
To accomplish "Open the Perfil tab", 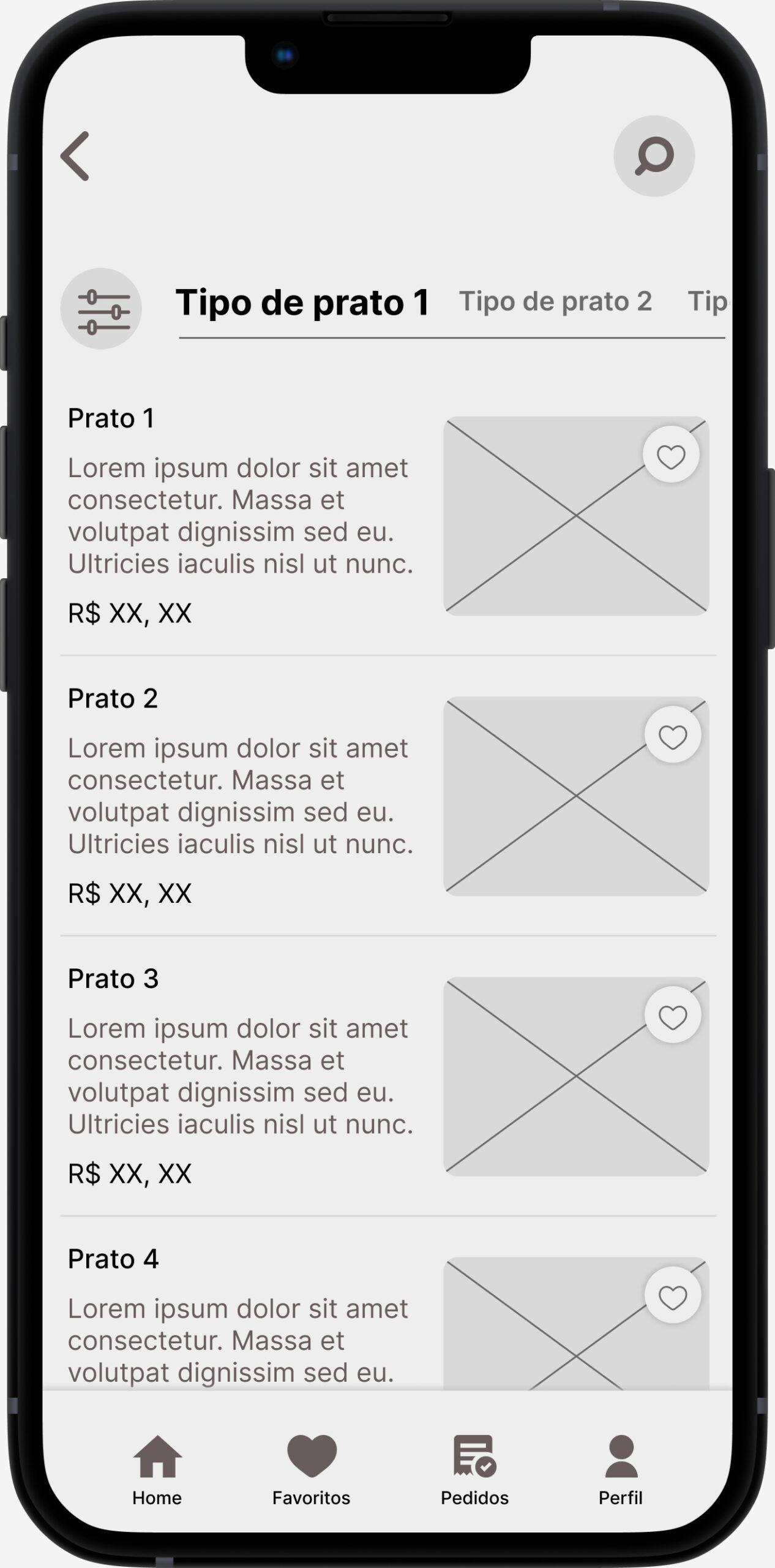I will 621,1469.
